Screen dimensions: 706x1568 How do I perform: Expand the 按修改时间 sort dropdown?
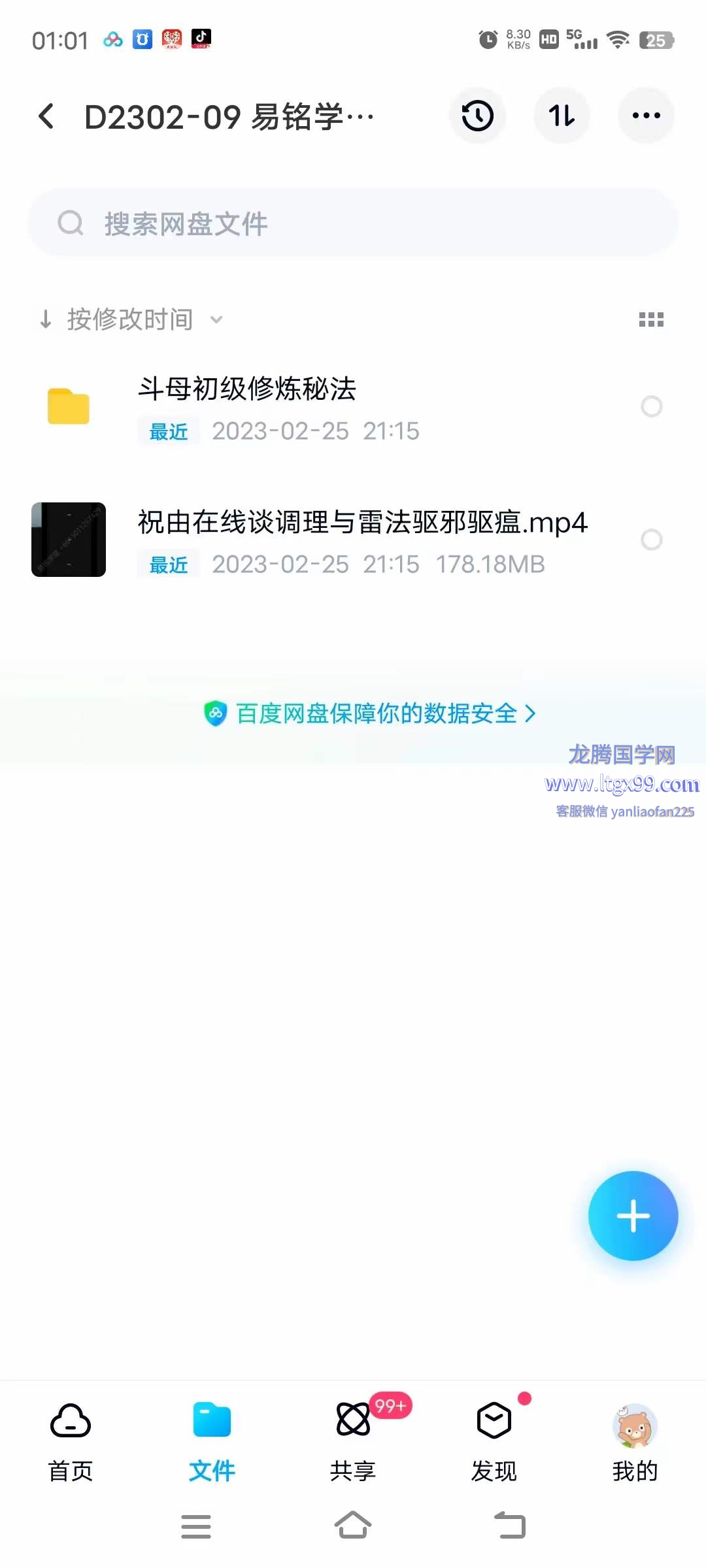coord(131,319)
